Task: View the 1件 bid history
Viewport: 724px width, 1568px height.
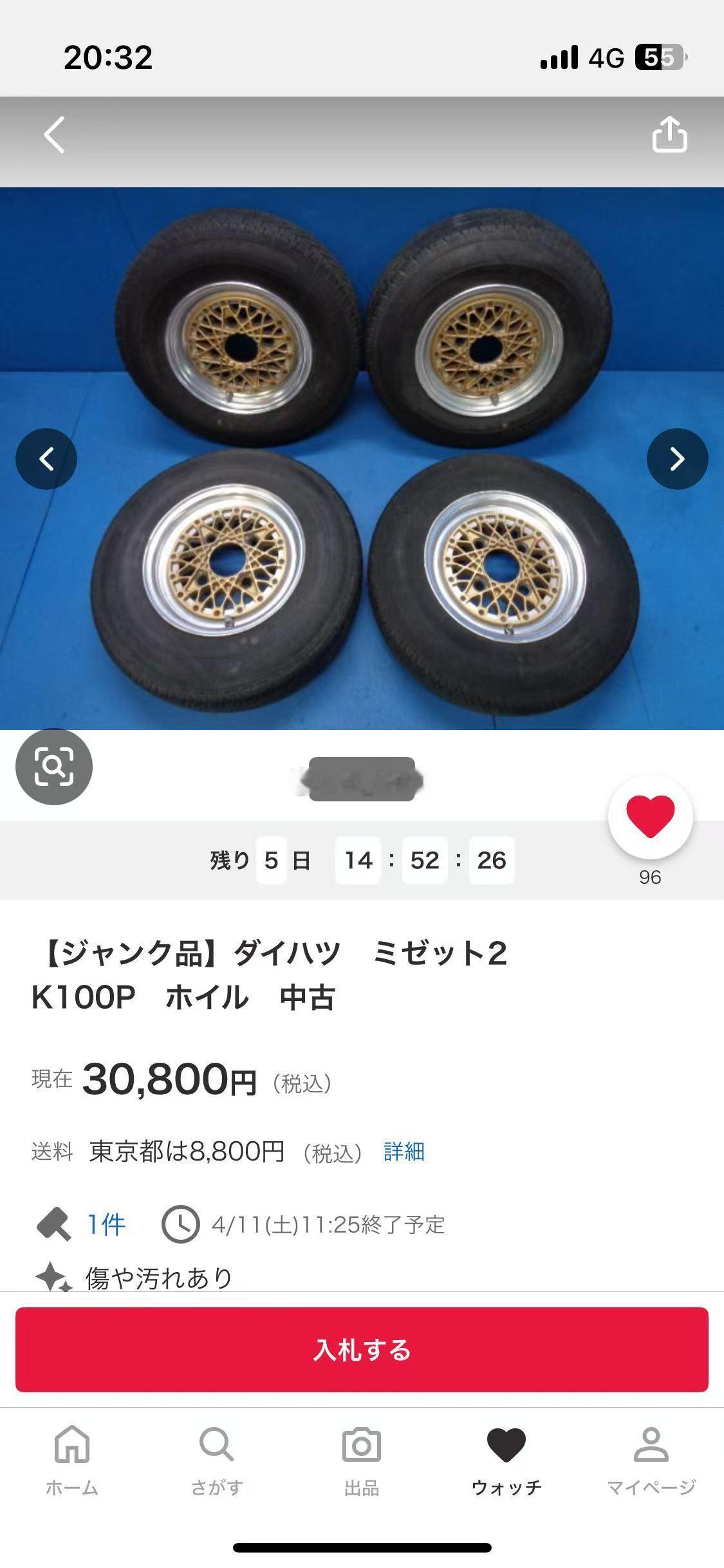Action: tap(106, 1224)
